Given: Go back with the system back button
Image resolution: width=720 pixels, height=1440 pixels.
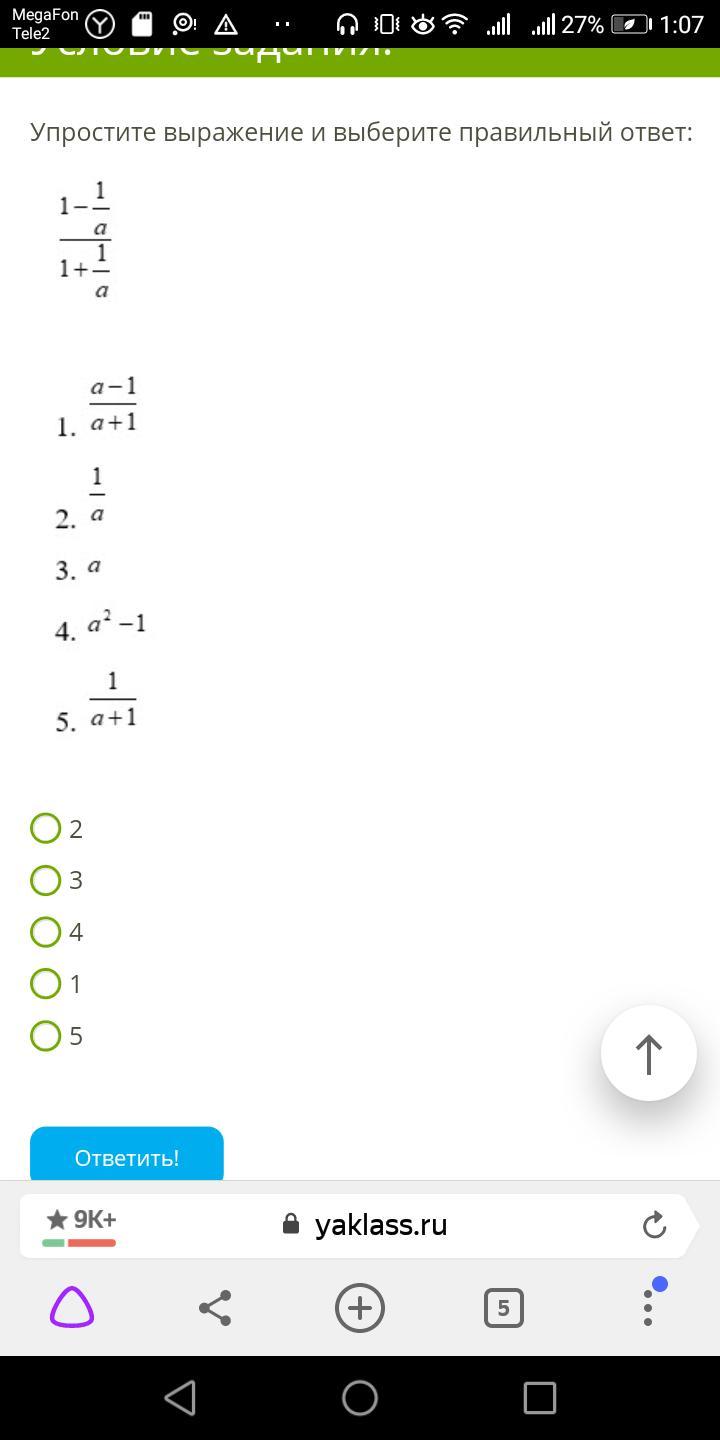Looking at the screenshot, I should tap(180, 1398).
